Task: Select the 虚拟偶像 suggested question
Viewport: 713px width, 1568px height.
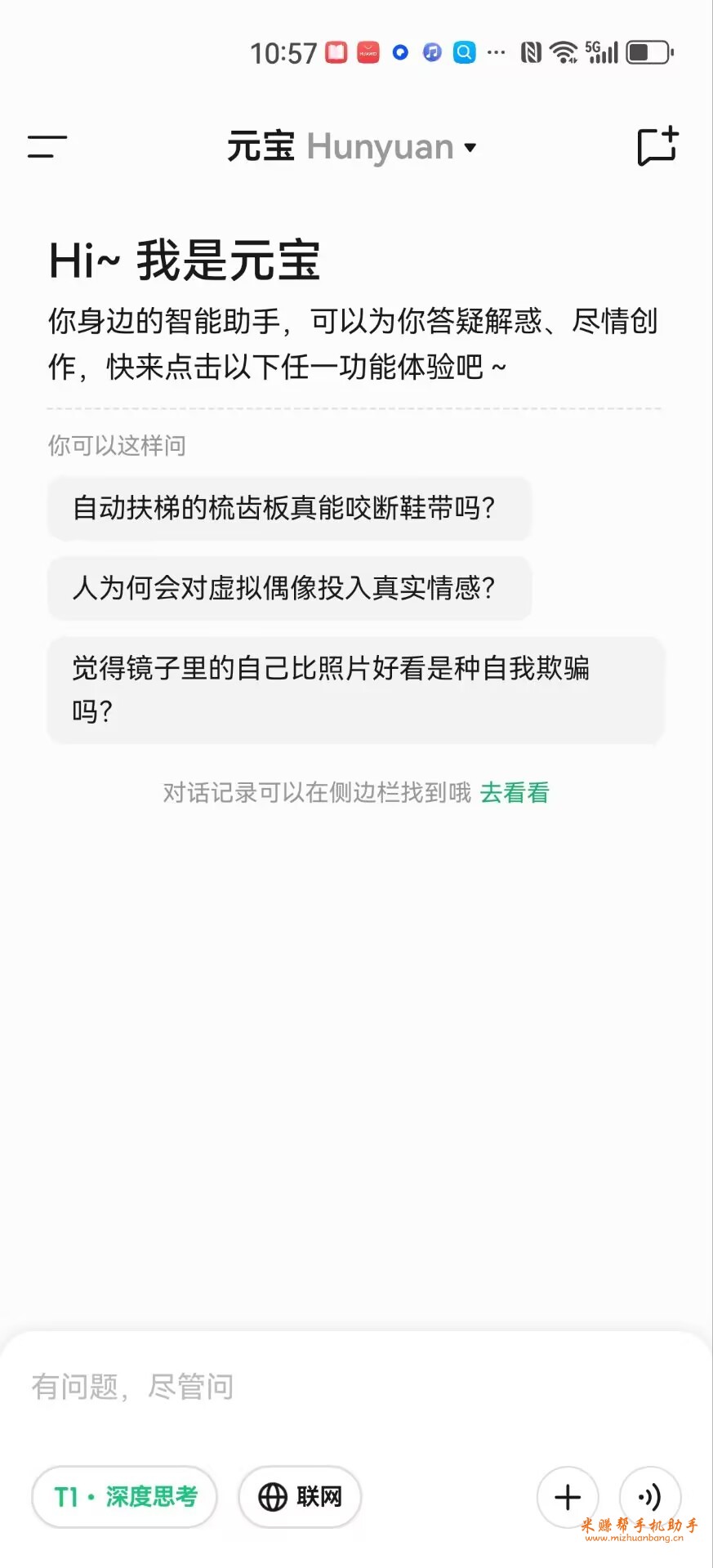Action: pyautogui.click(x=289, y=588)
